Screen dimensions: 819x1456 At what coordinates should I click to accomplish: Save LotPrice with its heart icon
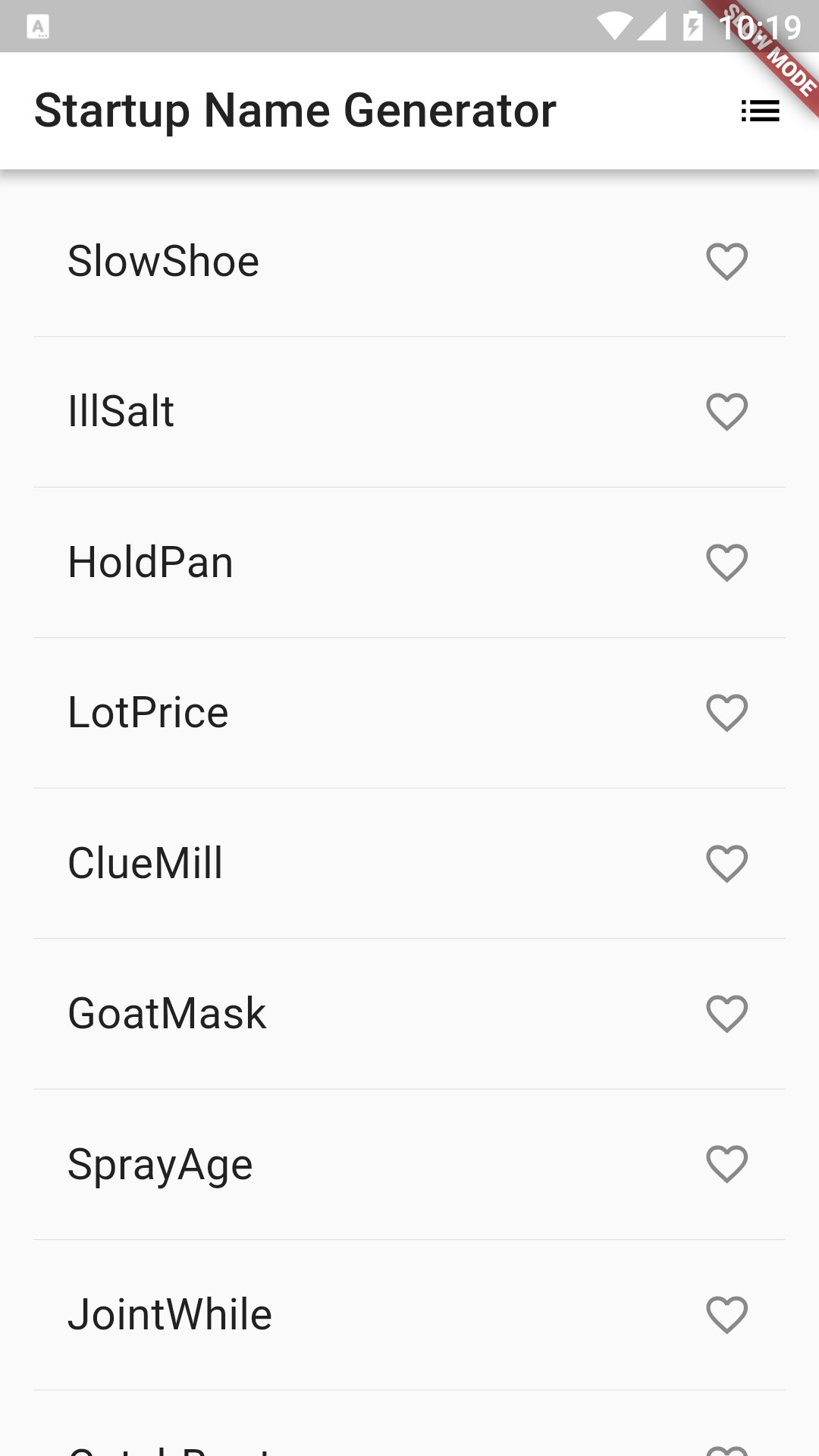coord(727,713)
